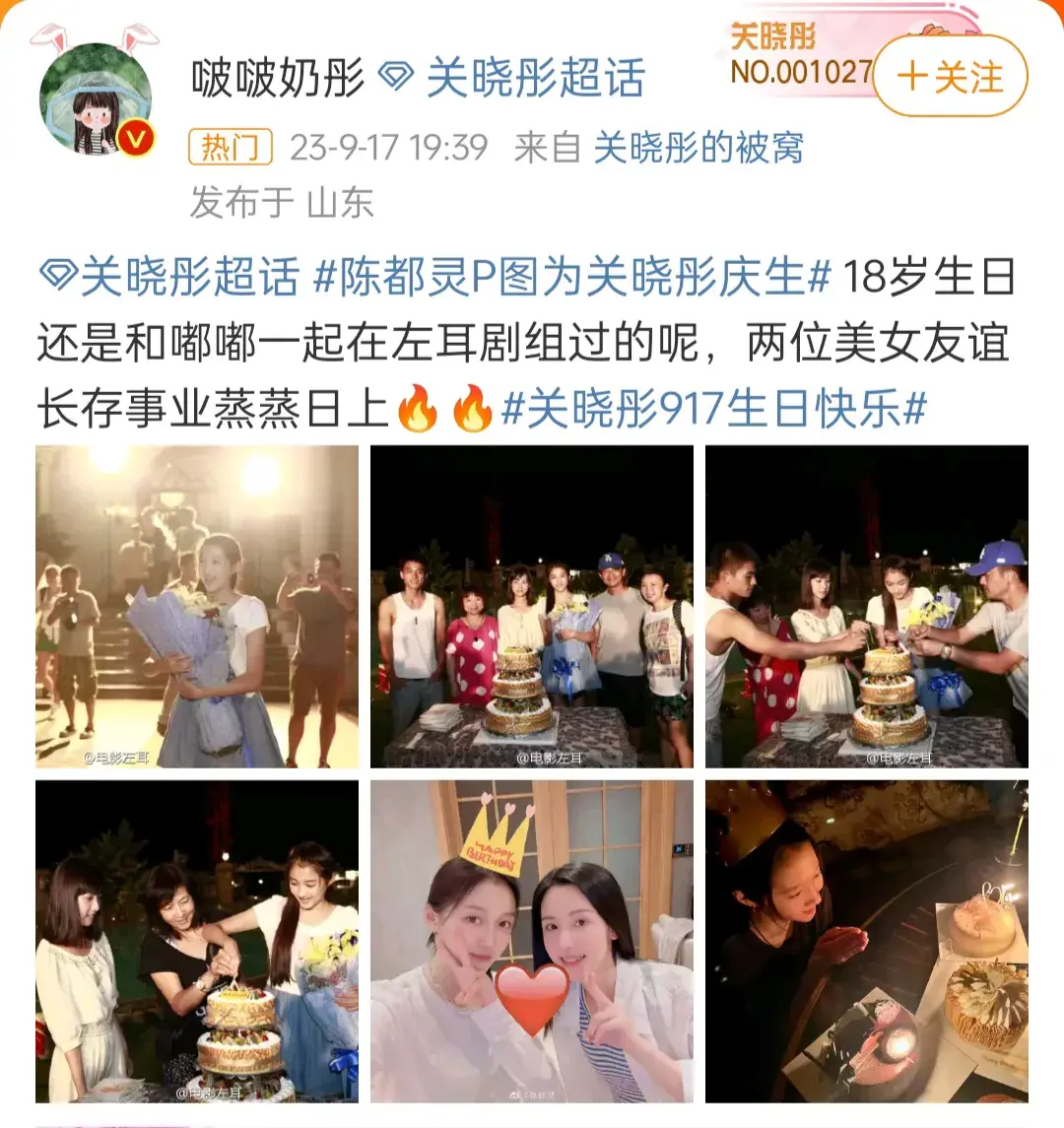This screenshot has width=1064, height=1128.
Task: Open photo of people cutting the cake together
Action: (867, 606)
